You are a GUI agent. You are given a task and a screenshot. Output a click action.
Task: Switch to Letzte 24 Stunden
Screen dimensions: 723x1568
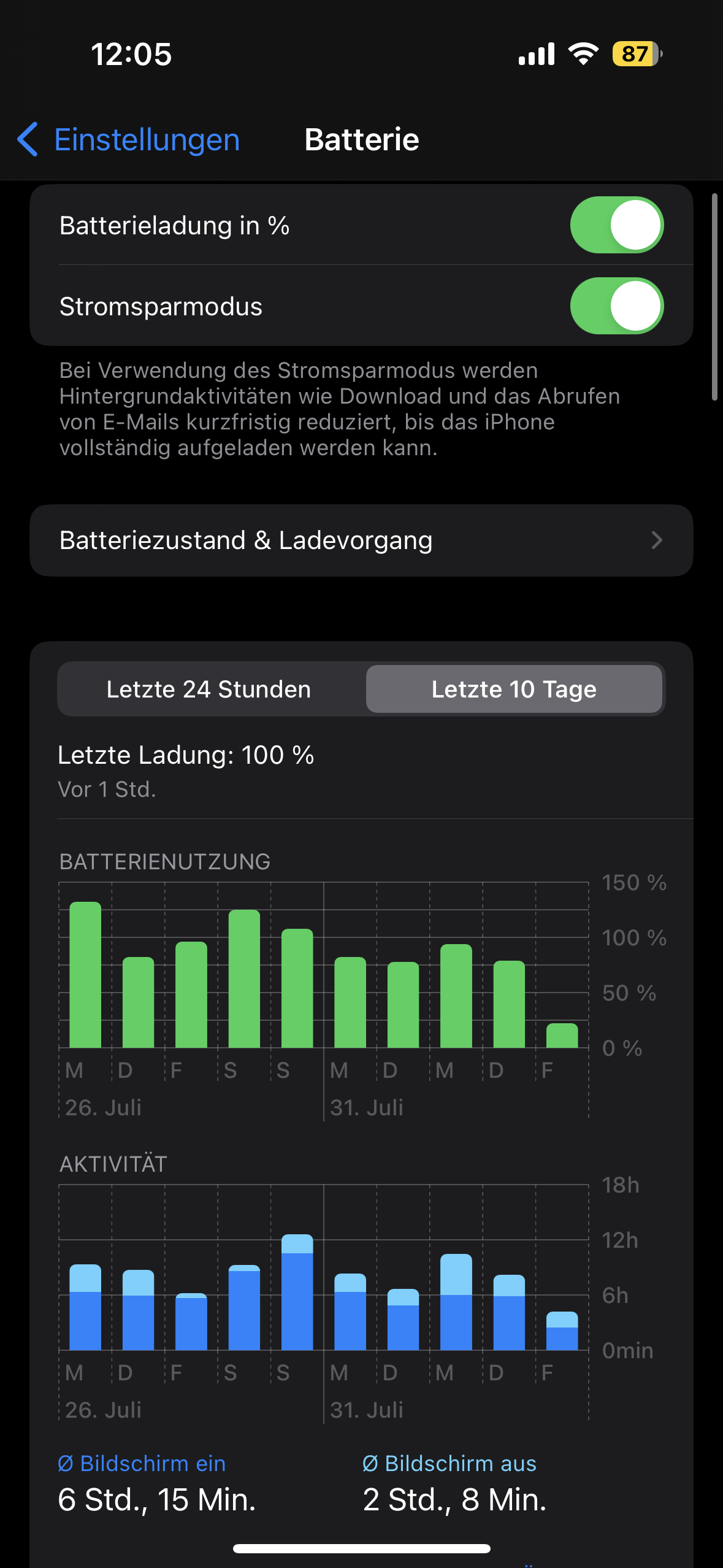point(209,690)
